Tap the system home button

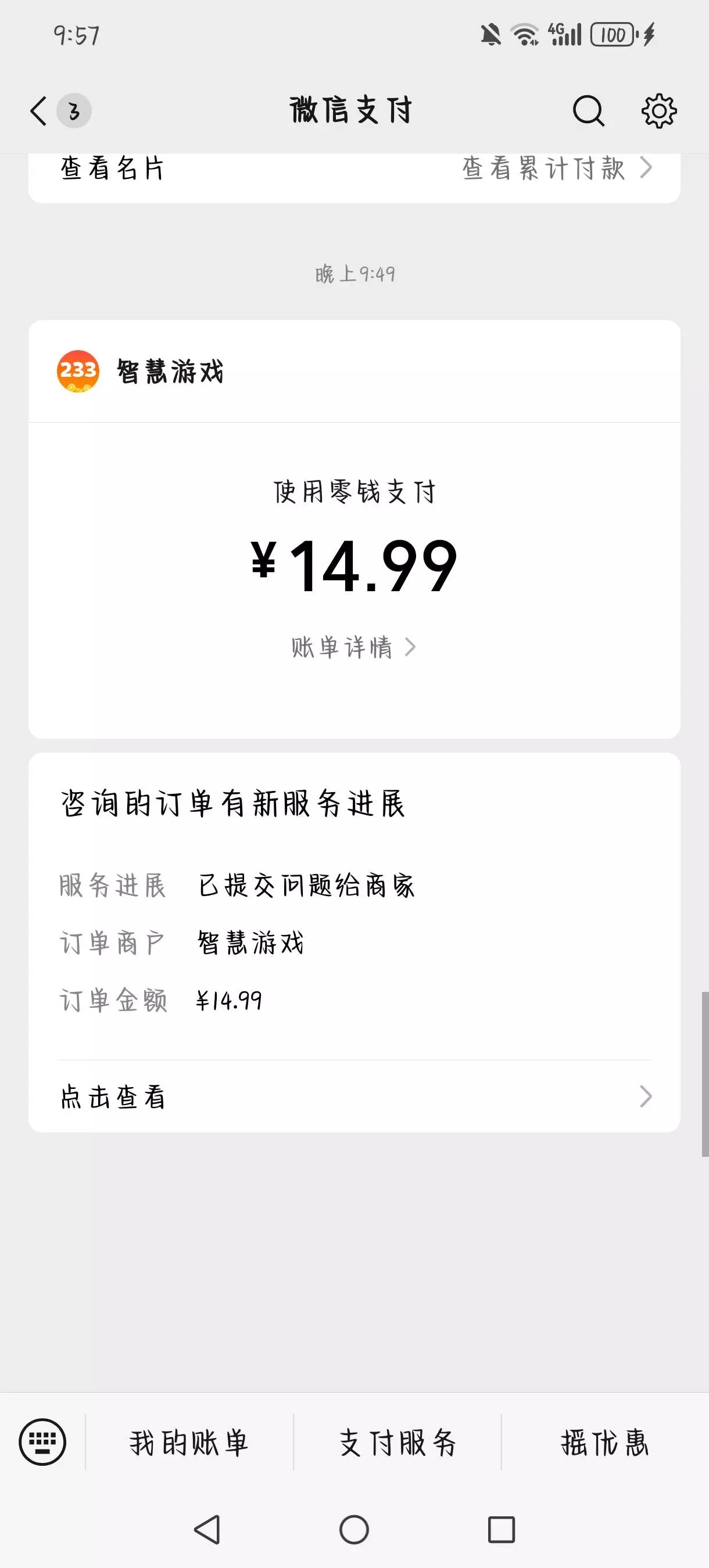click(354, 1530)
